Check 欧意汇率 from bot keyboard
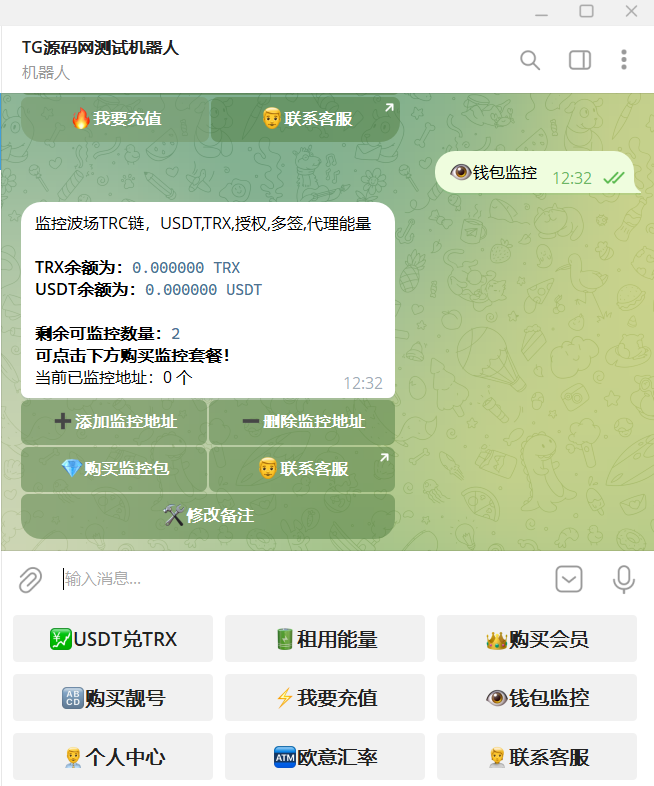The image size is (654, 786). [325, 757]
